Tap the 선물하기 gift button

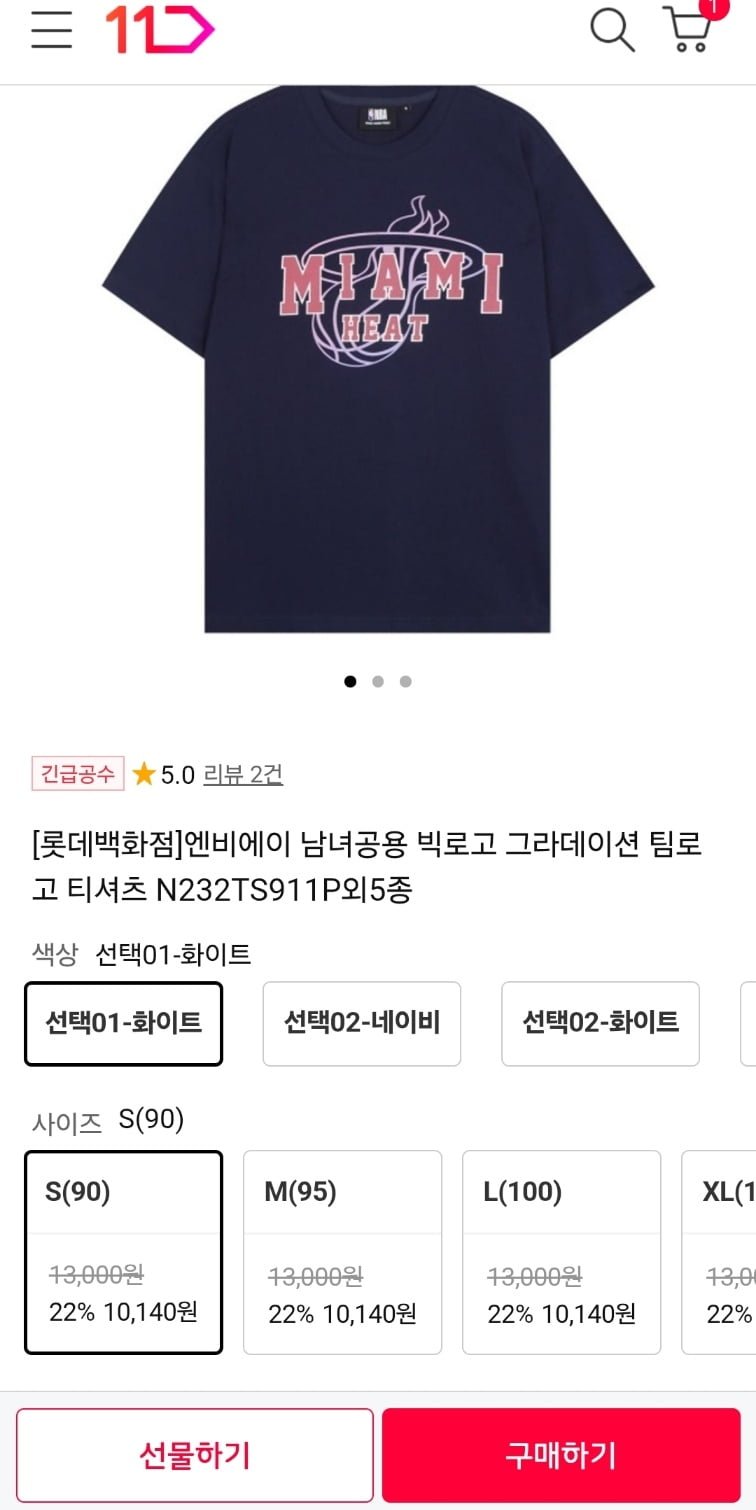tap(195, 1455)
